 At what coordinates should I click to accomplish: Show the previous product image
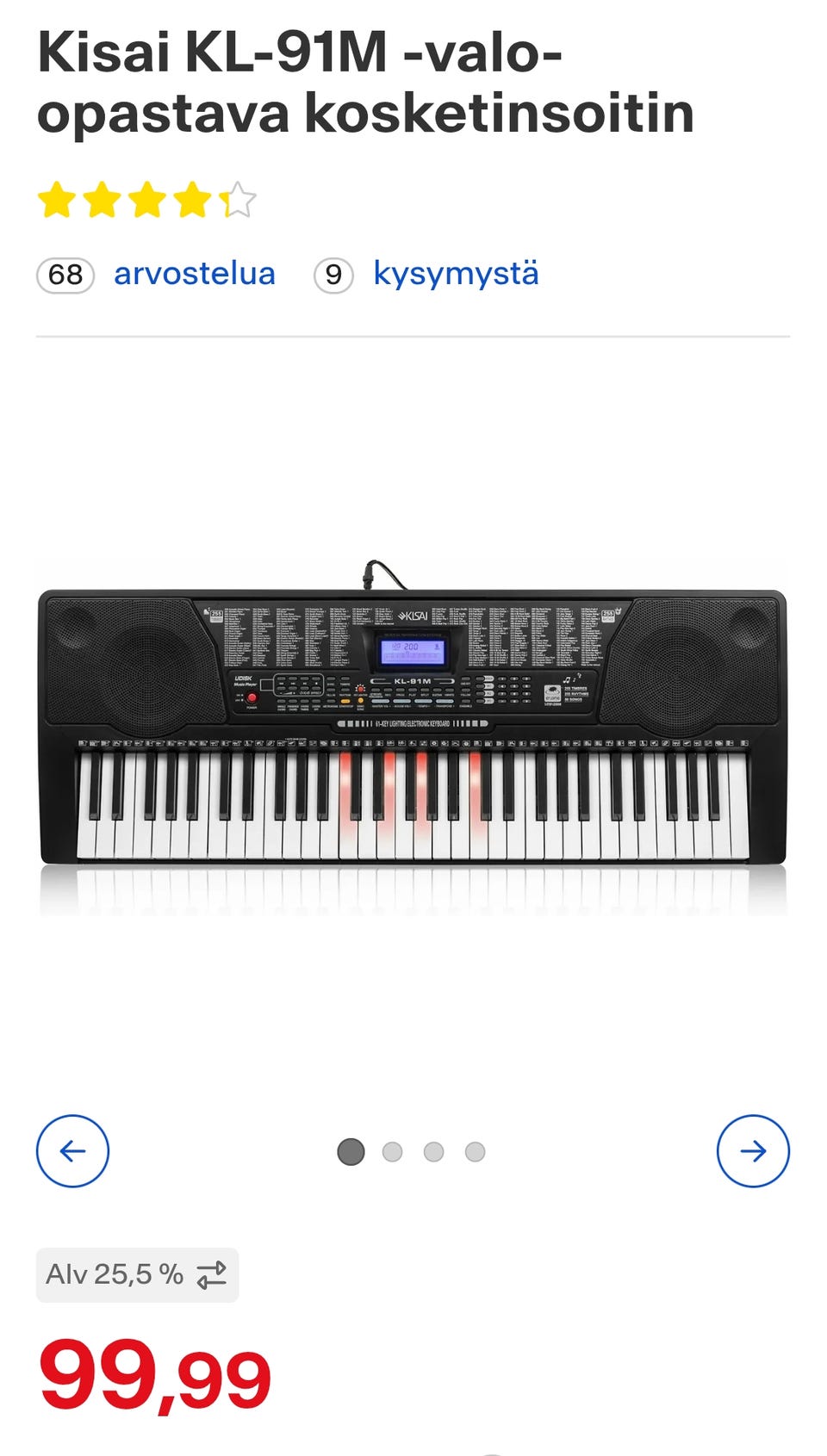72,1151
